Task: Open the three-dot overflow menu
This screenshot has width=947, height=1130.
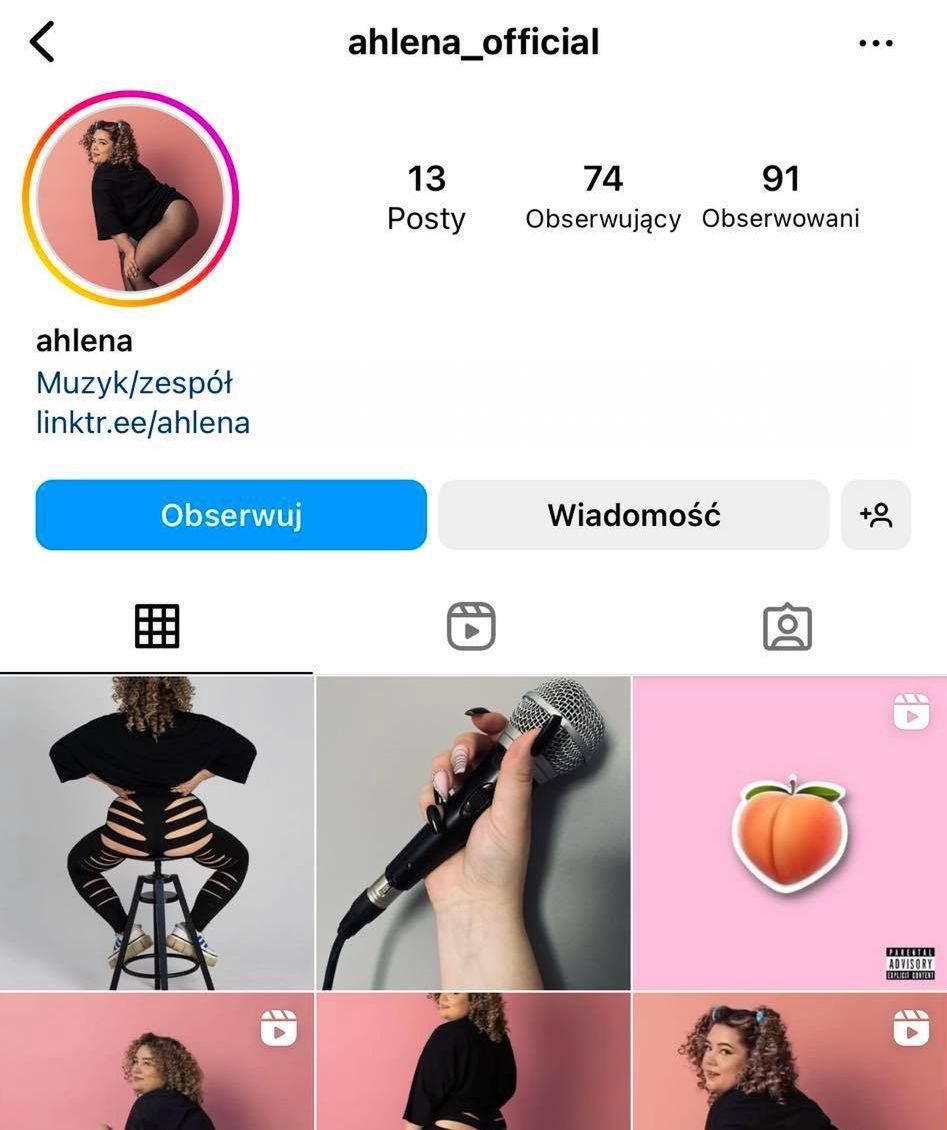Action: [876, 43]
